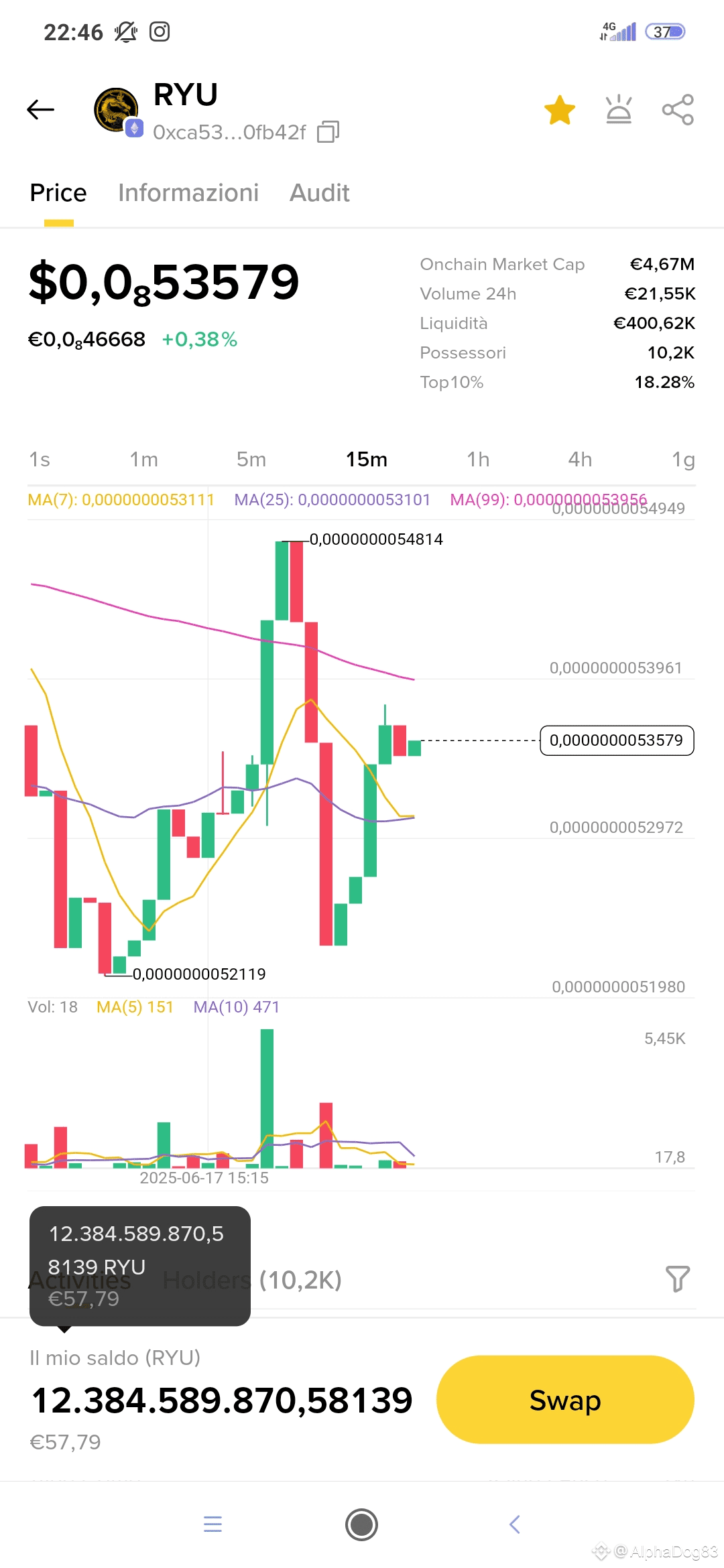724x1568 pixels.
Task: Copy the RYU contract address
Action: (328, 132)
